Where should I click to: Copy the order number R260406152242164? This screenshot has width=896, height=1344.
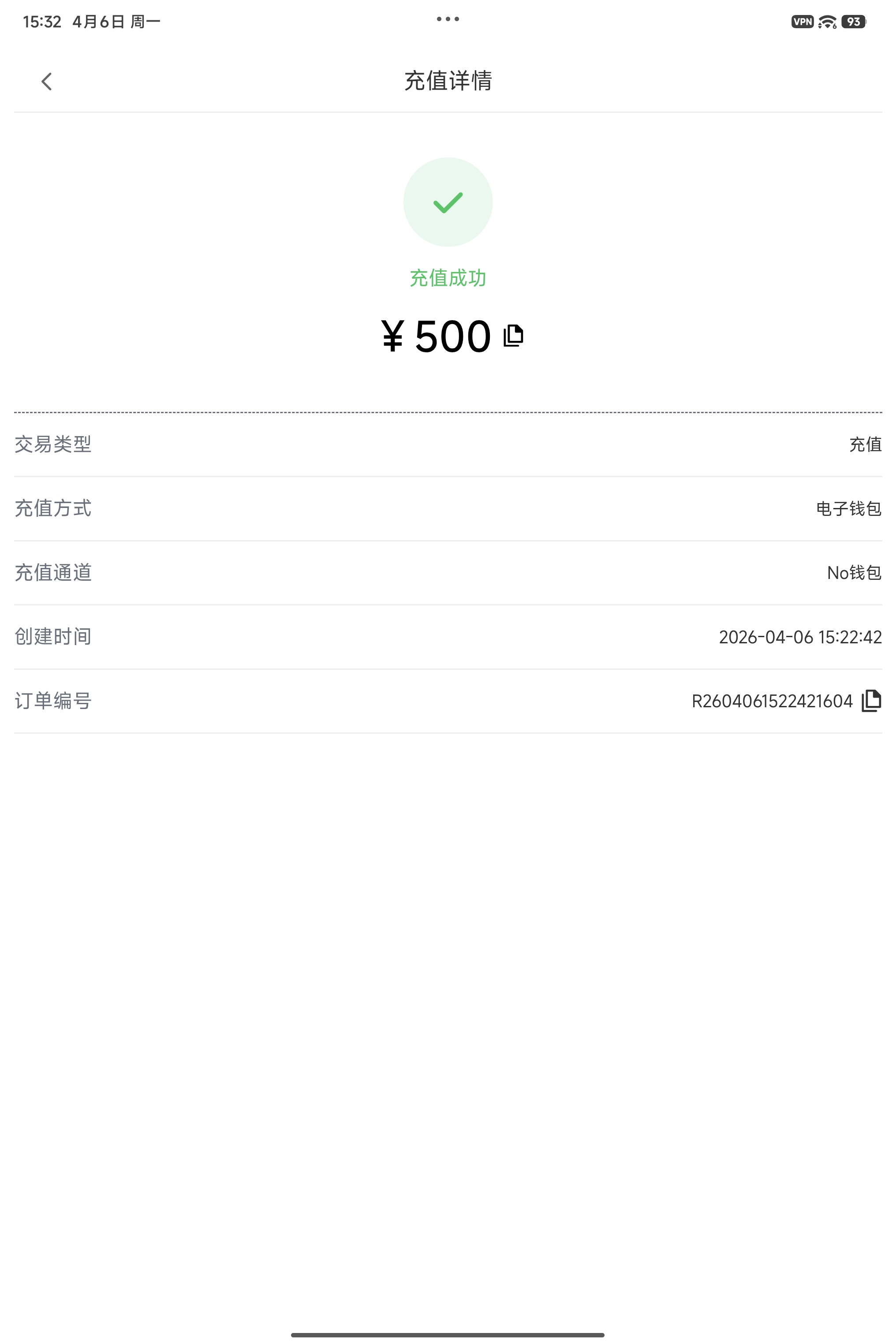pyautogui.click(x=870, y=701)
